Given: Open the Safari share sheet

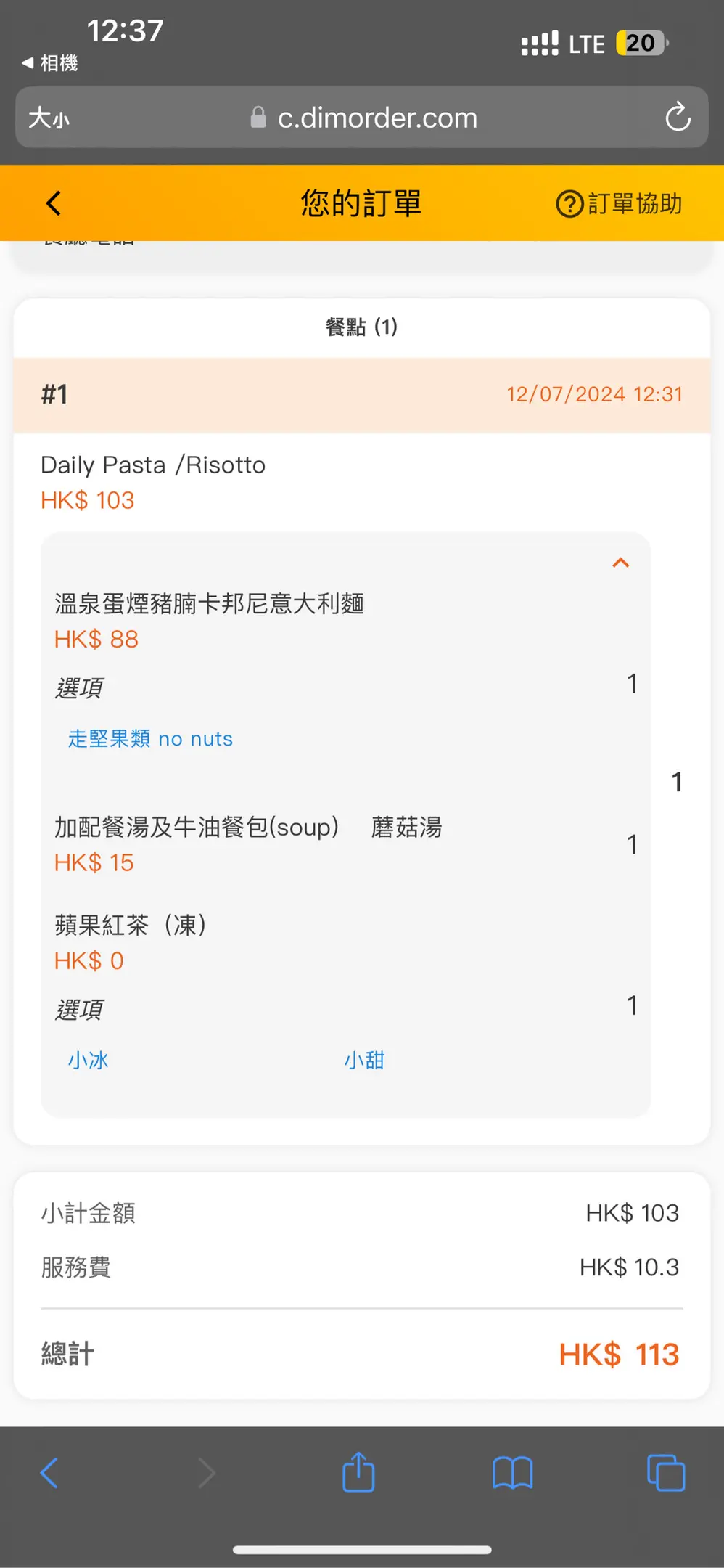Looking at the screenshot, I should coord(358,1473).
